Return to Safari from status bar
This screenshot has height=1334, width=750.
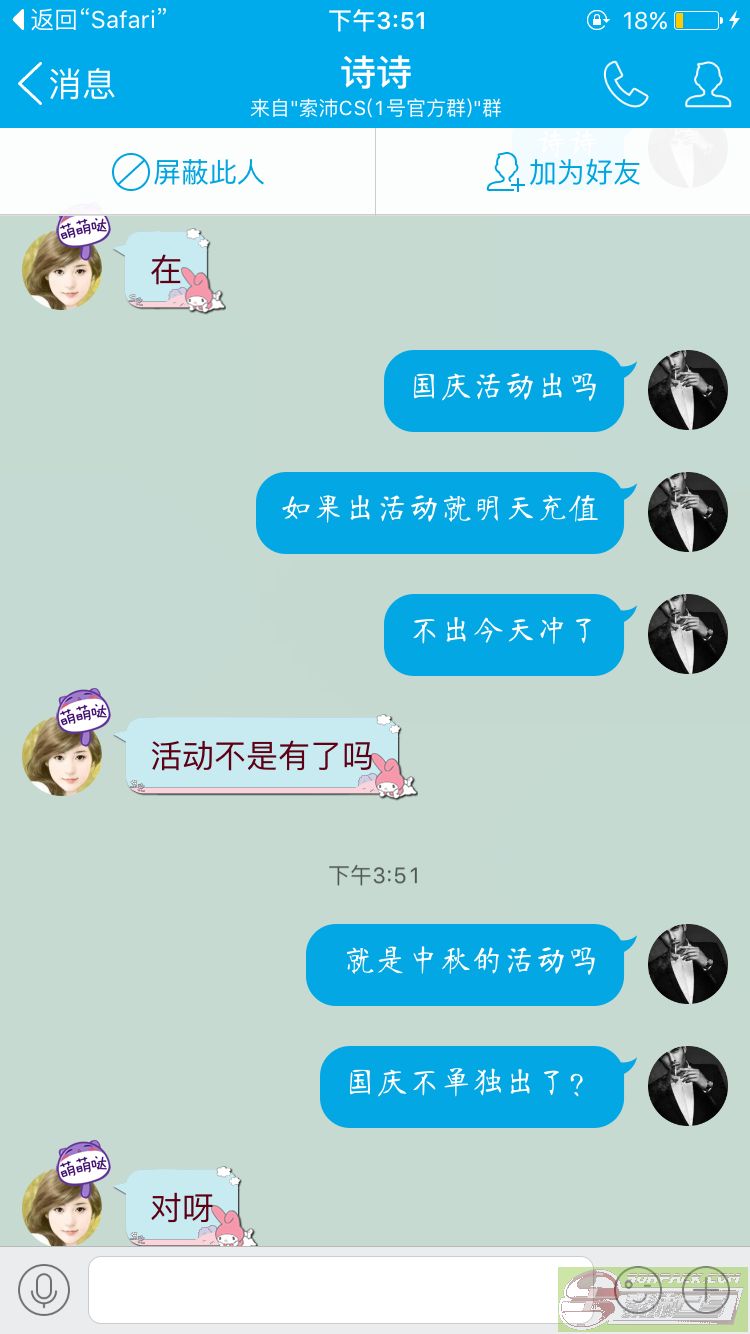88,20
